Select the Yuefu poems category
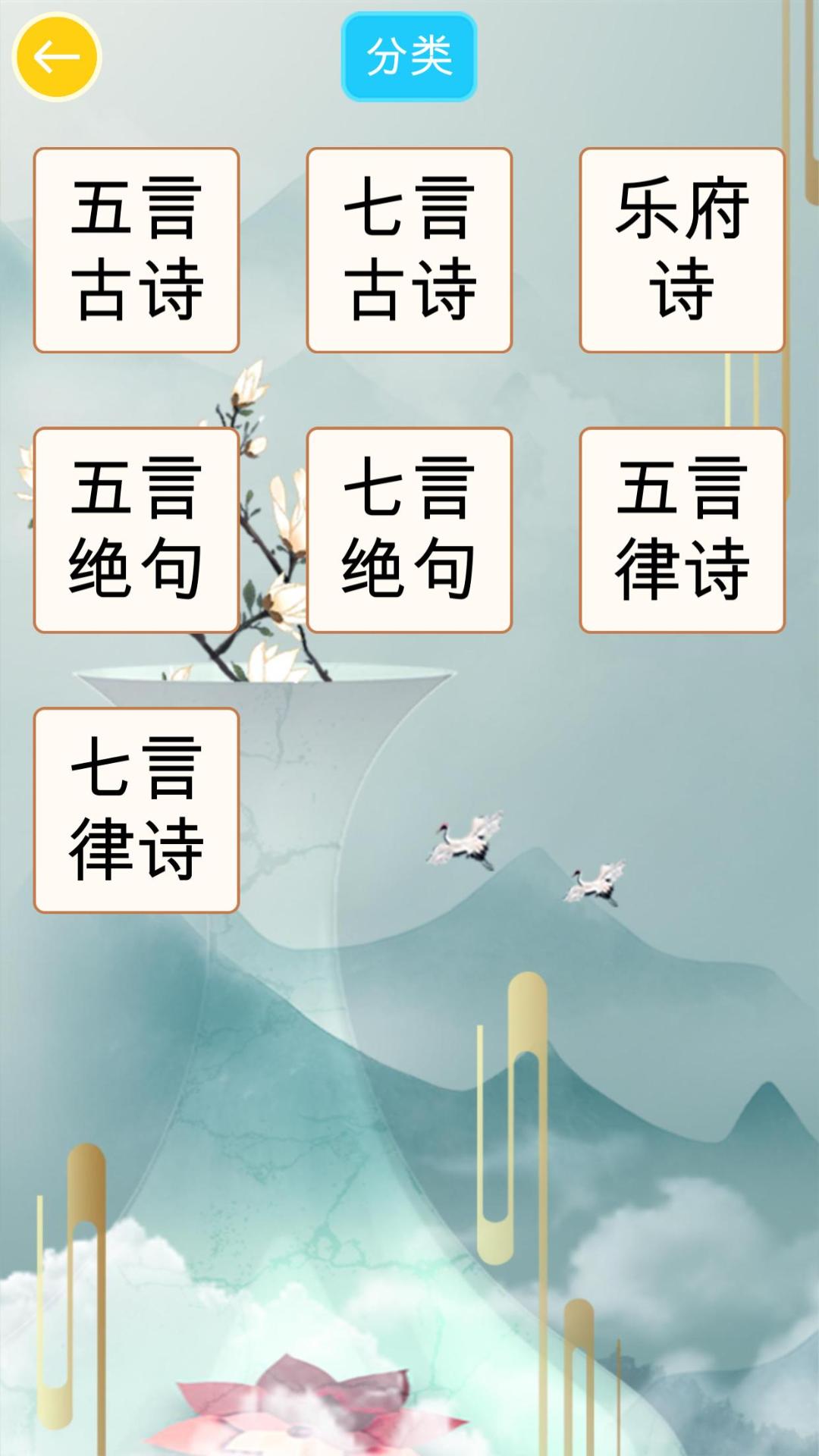The width and height of the screenshot is (819, 1456). click(x=681, y=250)
